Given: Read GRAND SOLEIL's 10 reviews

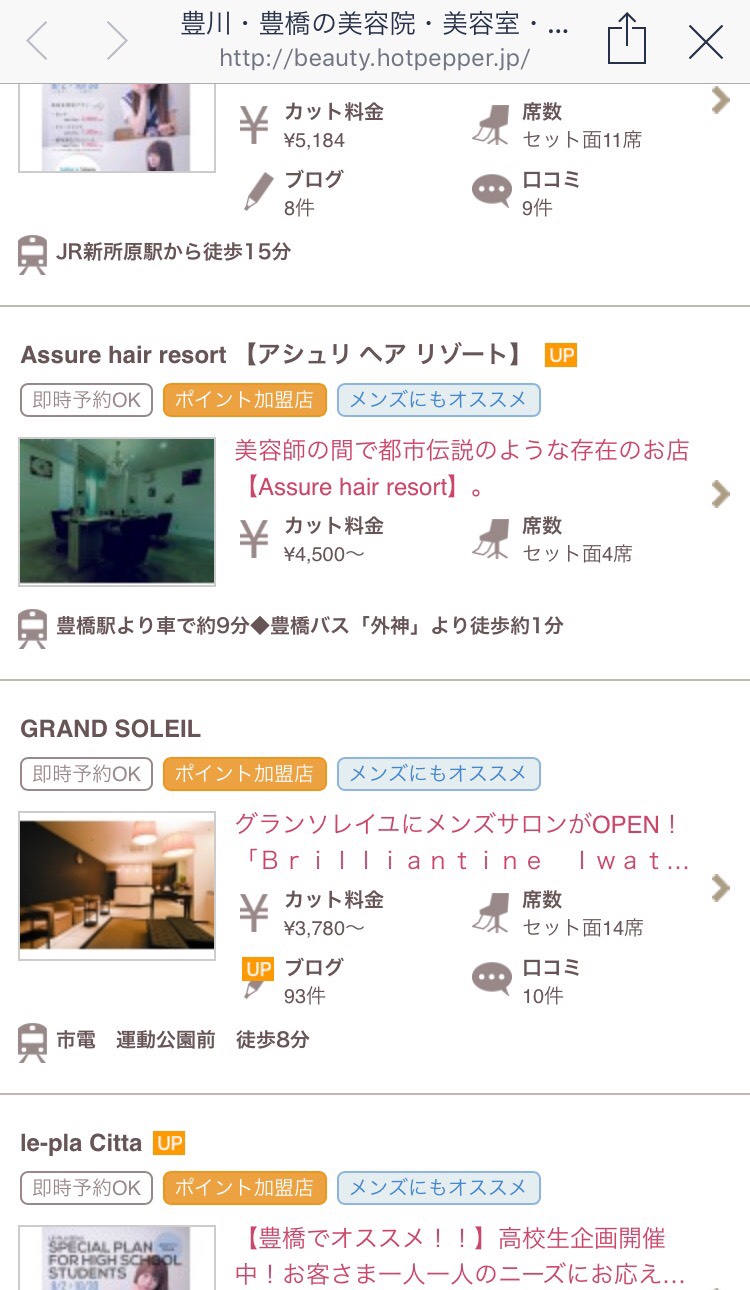Looking at the screenshot, I should click(x=540, y=981).
